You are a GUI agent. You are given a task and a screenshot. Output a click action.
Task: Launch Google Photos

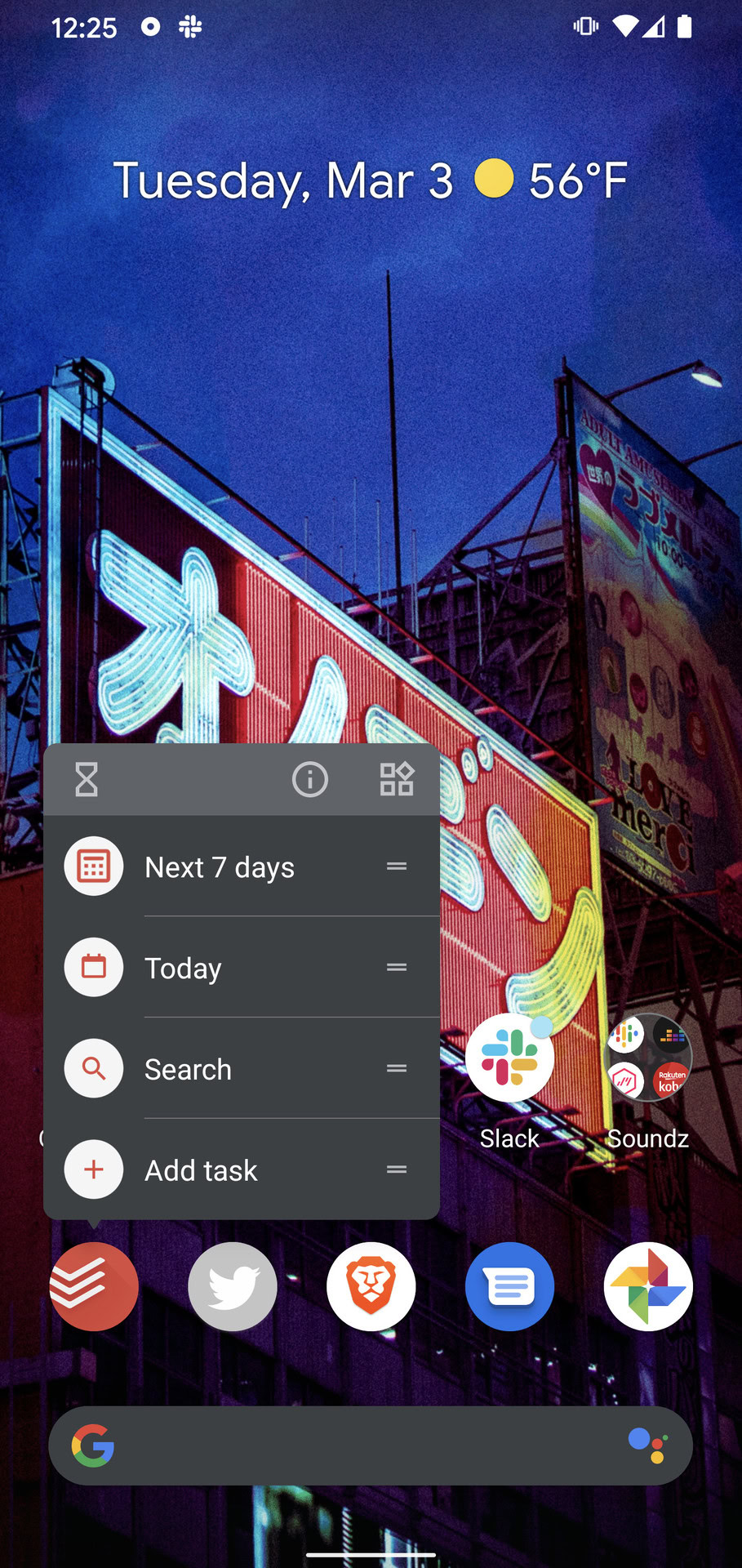point(648,1286)
